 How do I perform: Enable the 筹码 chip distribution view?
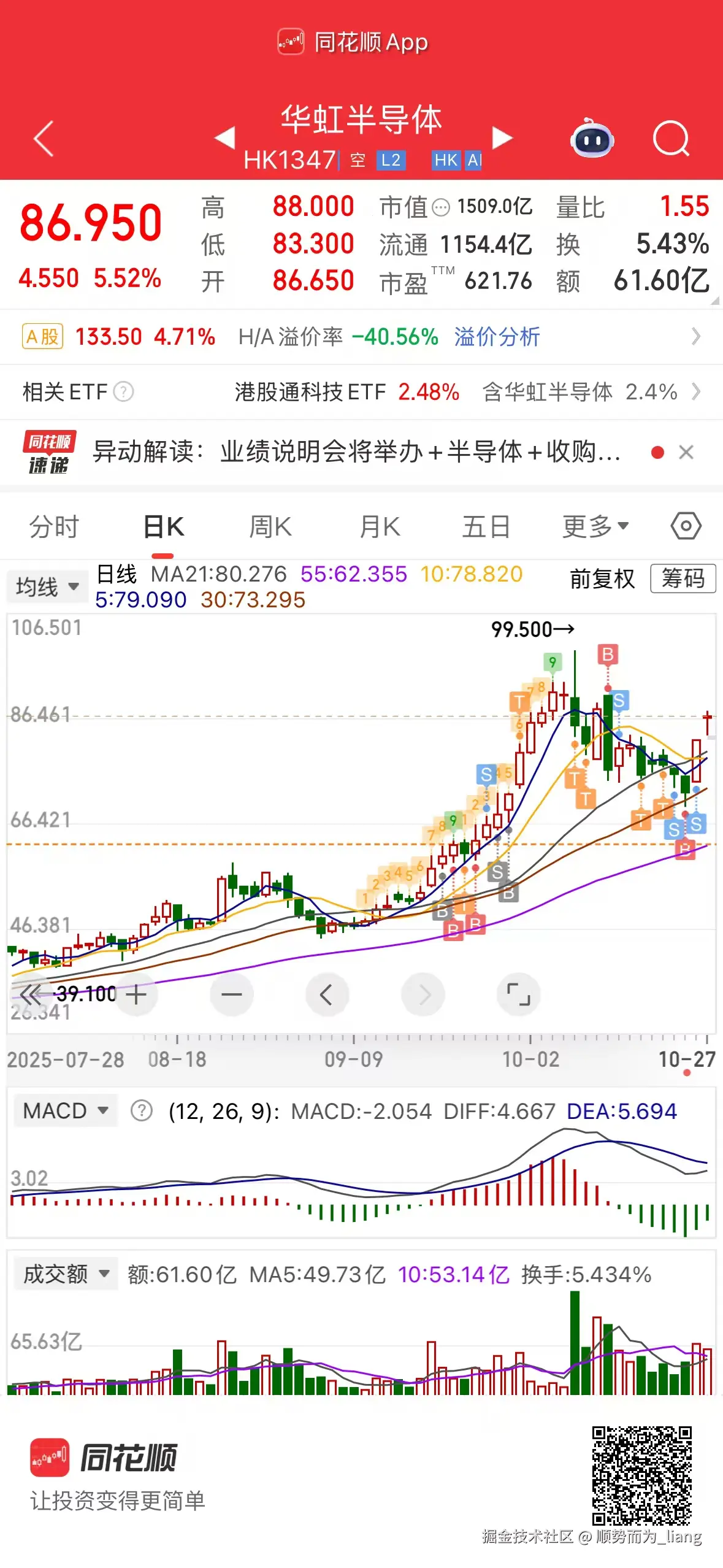[x=684, y=578]
